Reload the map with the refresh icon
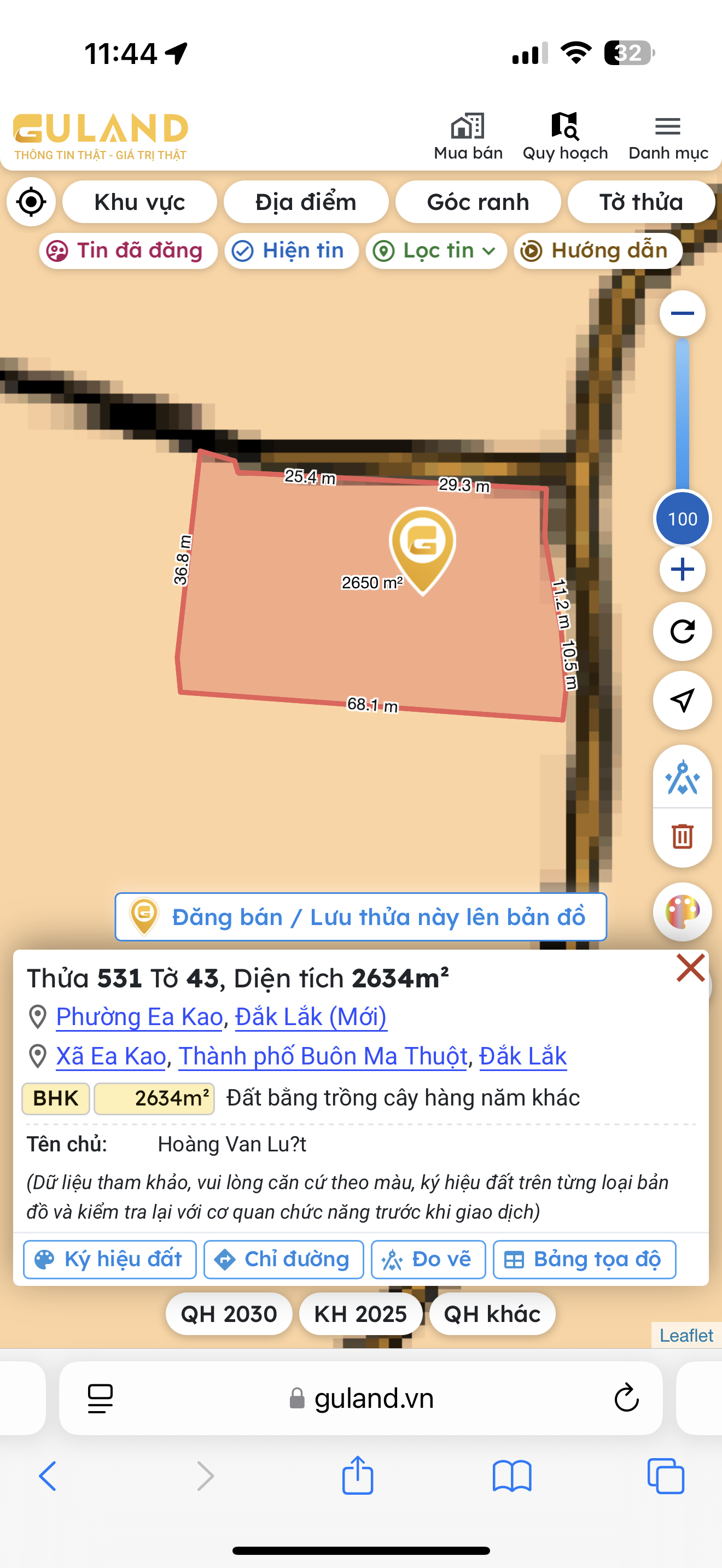 click(x=682, y=632)
